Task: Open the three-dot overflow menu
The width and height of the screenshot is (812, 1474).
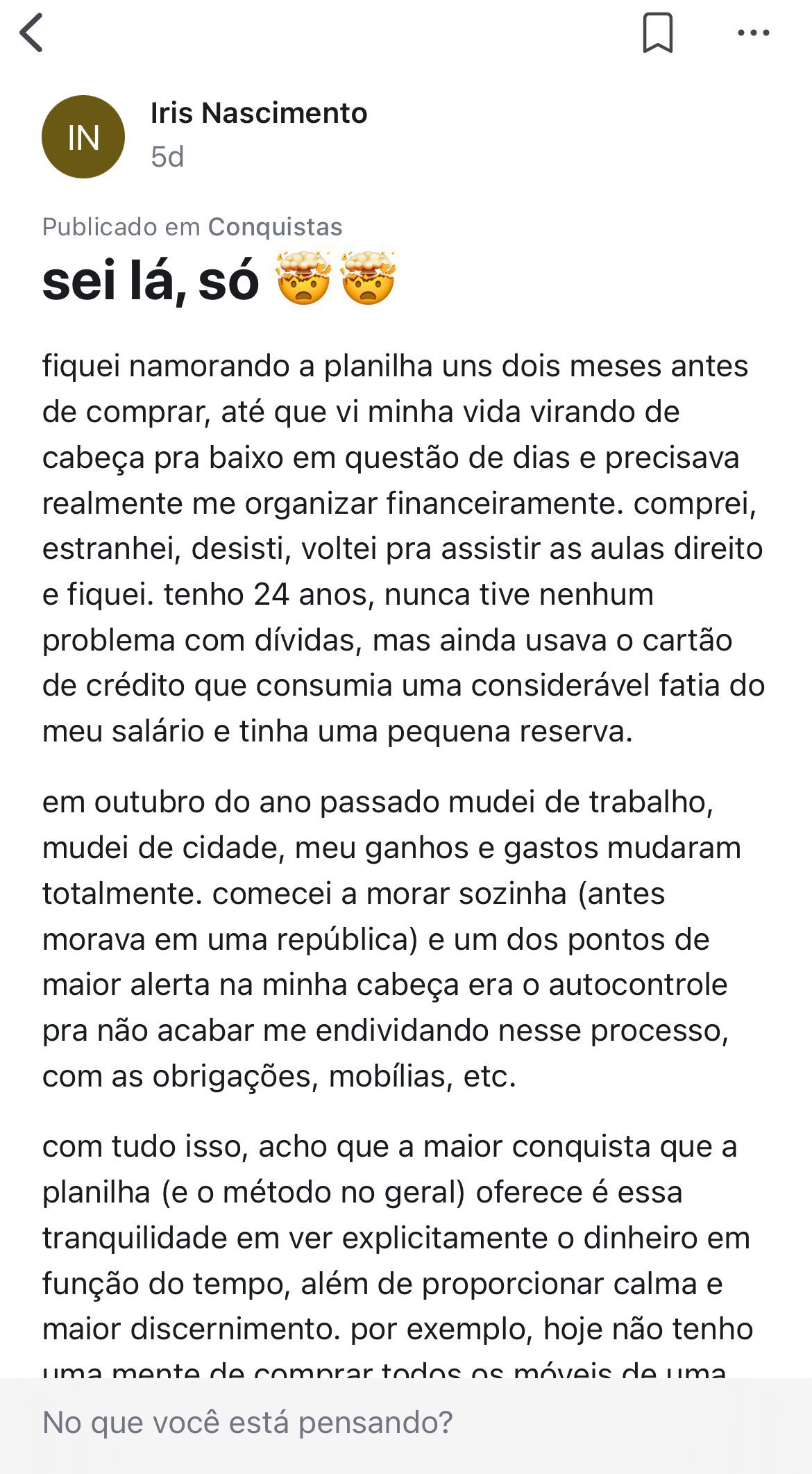Action: [x=753, y=33]
